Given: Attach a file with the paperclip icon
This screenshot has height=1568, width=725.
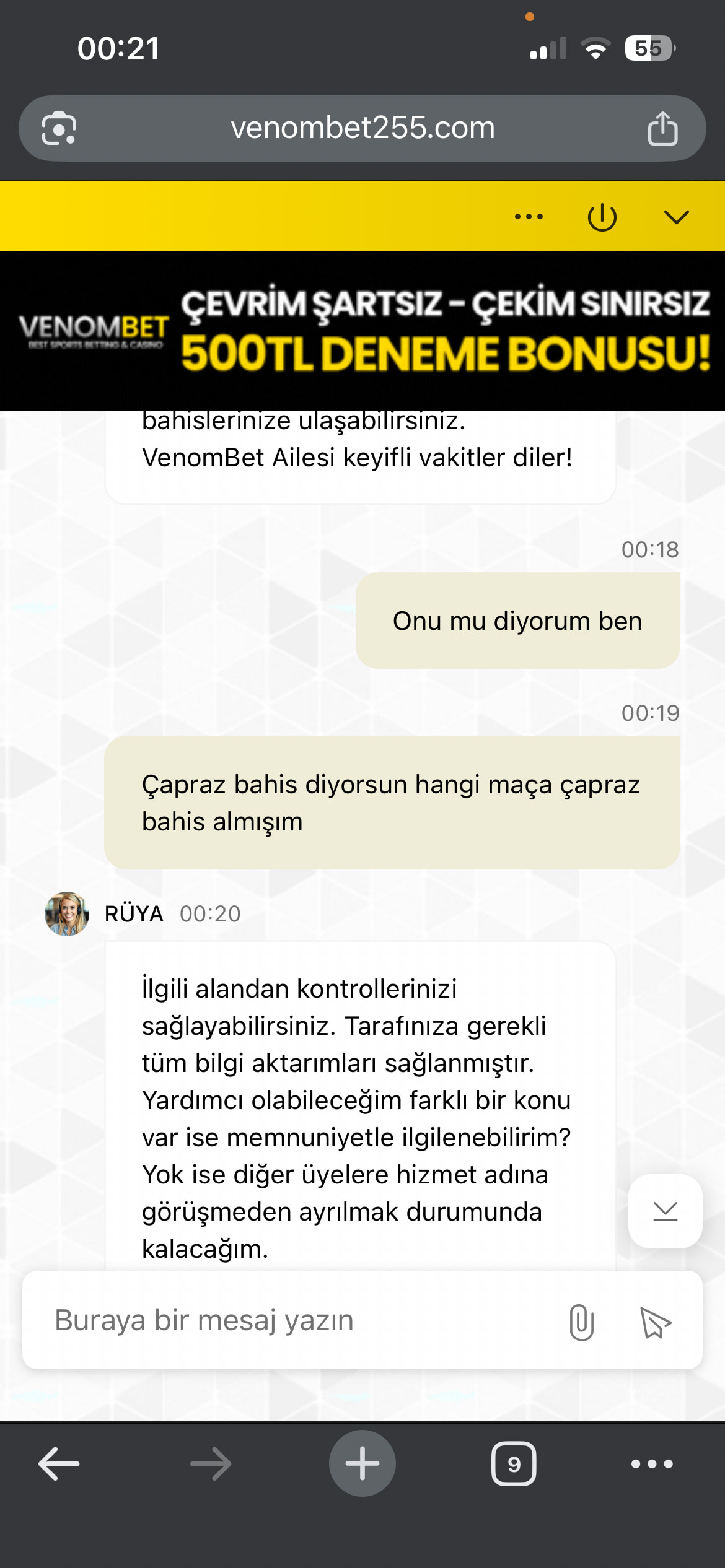Looking at the screenshot, I should 581,1322.
